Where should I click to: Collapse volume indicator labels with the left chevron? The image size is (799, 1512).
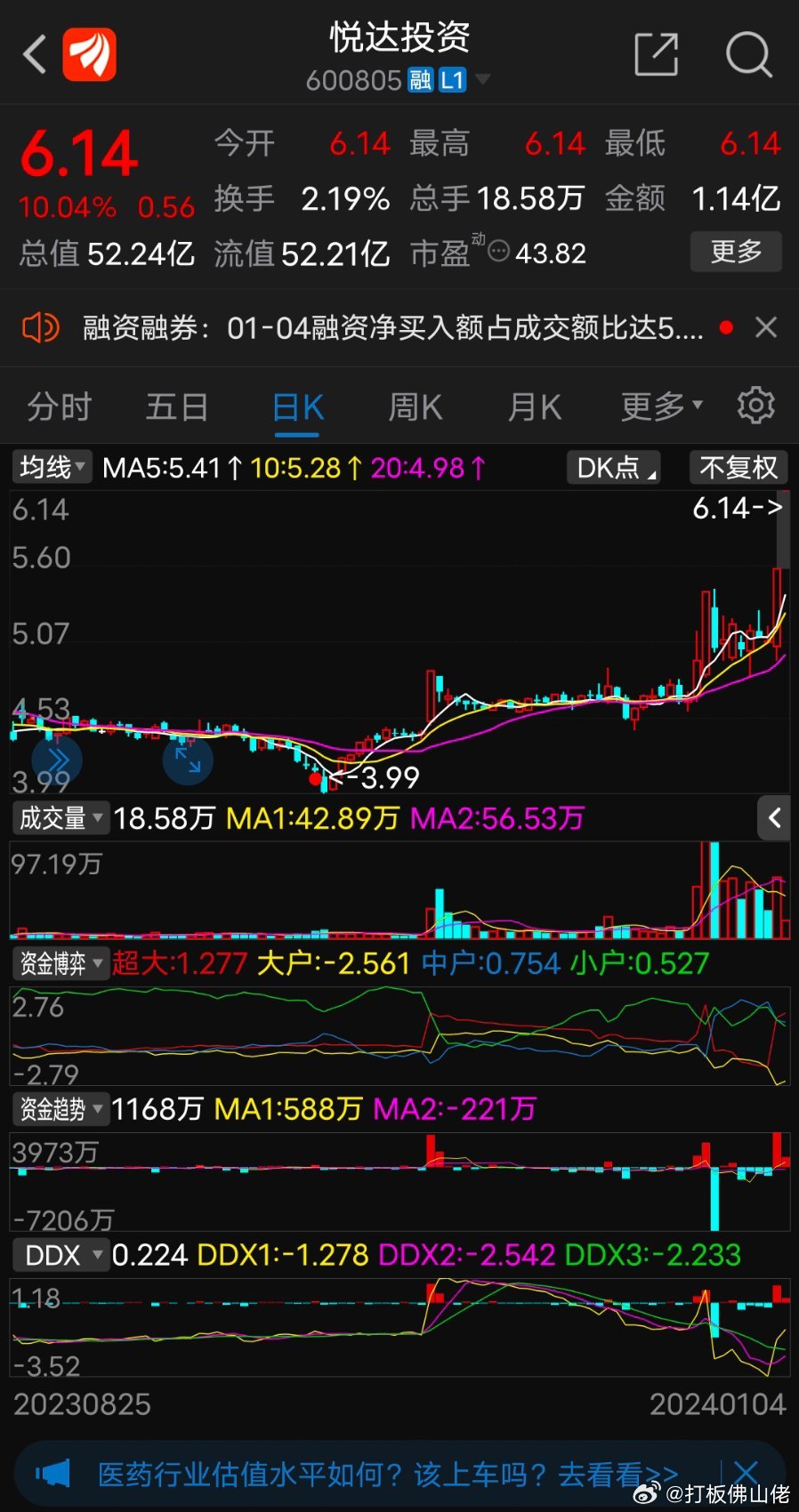click(773, 817)
